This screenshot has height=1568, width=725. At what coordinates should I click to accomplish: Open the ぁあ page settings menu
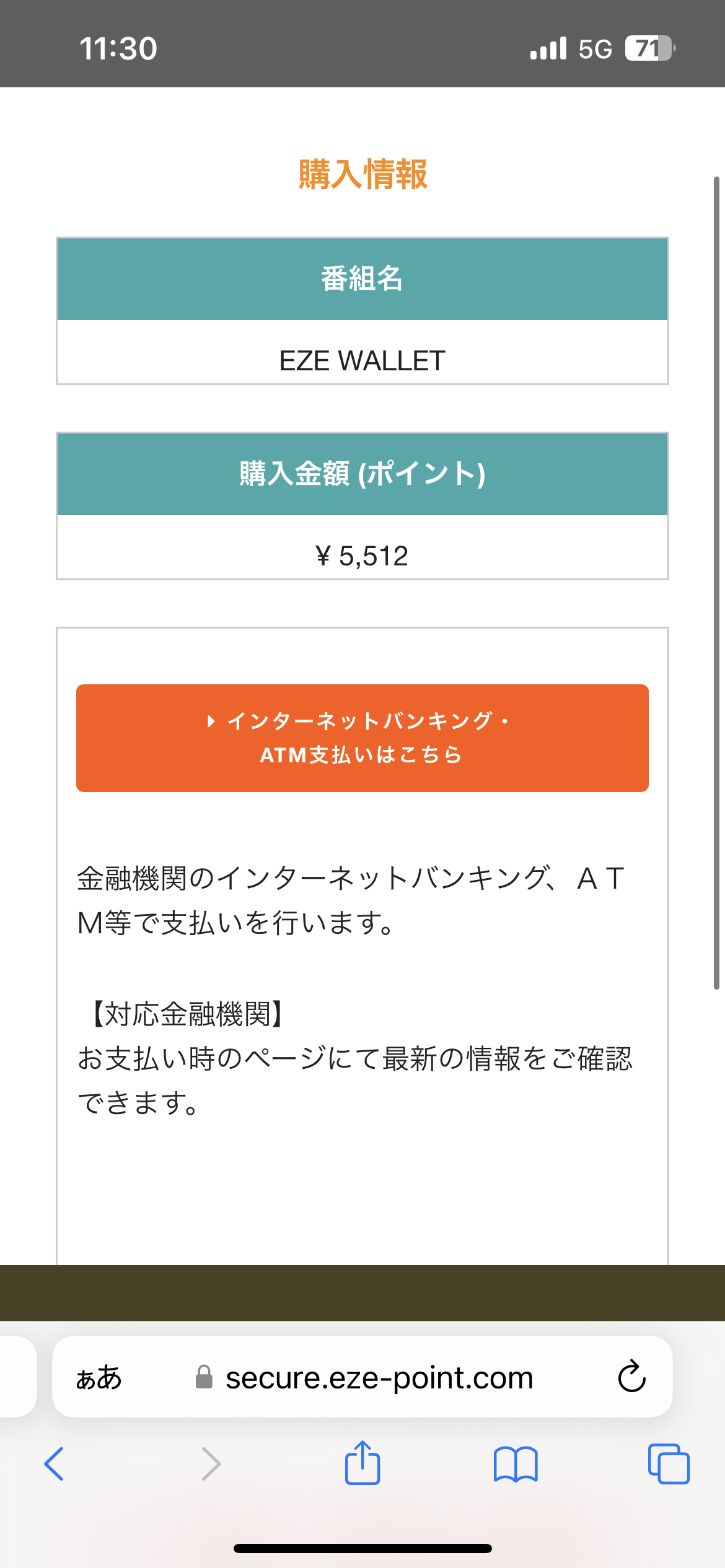point(99,1377)
